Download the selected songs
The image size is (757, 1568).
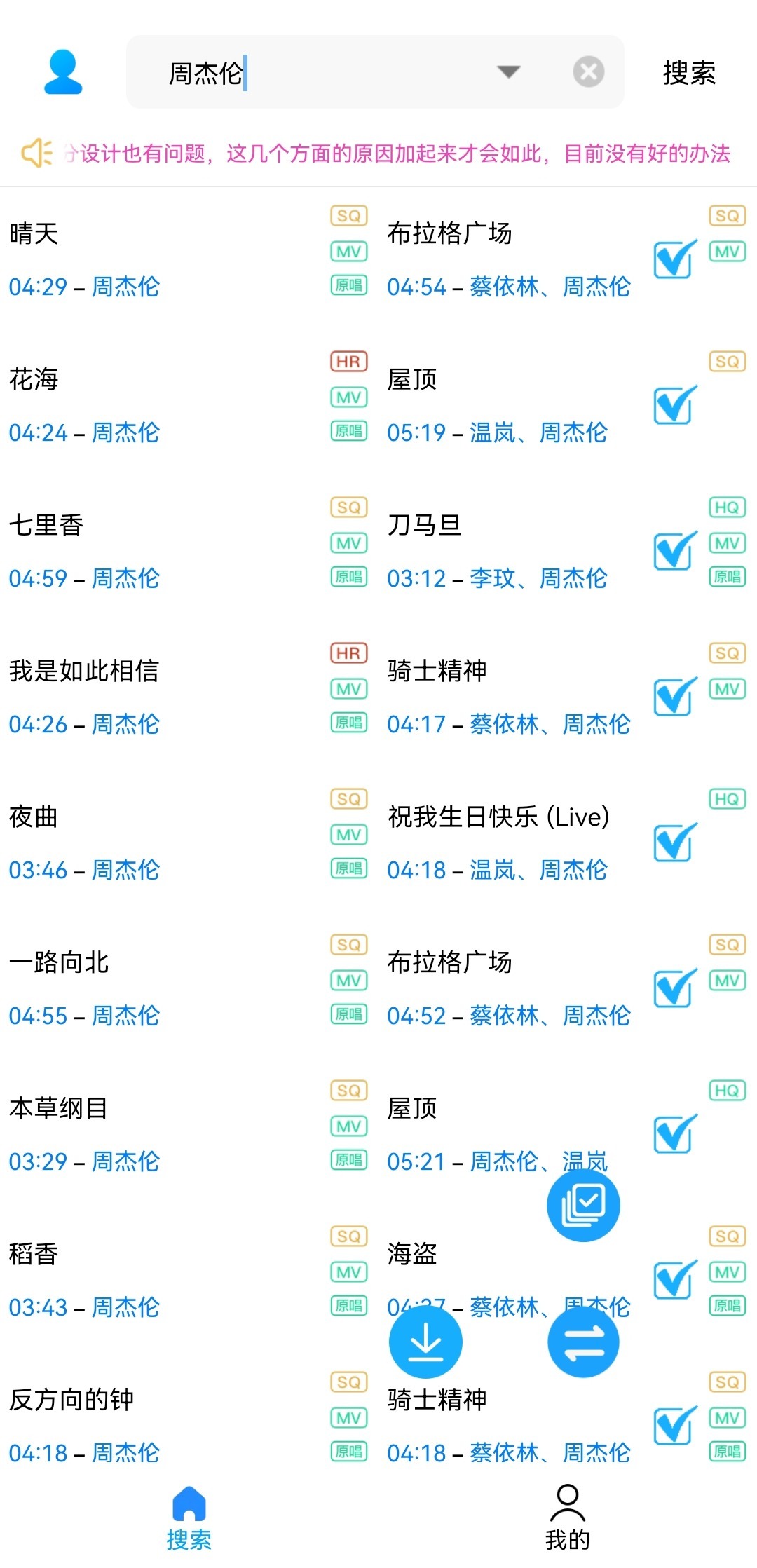pyautogui.click(x=425, y=1342)
